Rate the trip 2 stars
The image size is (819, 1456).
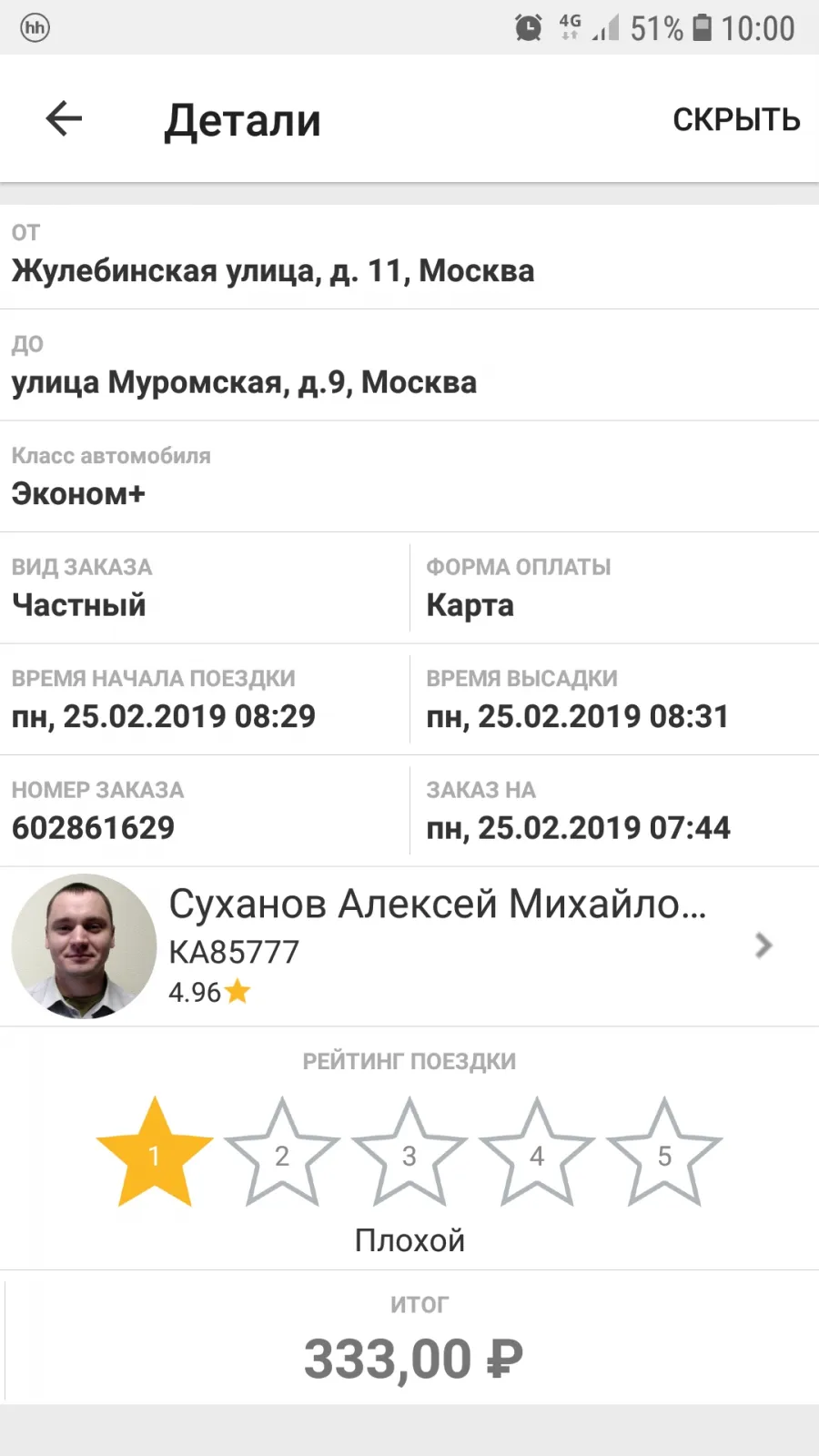click(x=282, y=1152)
